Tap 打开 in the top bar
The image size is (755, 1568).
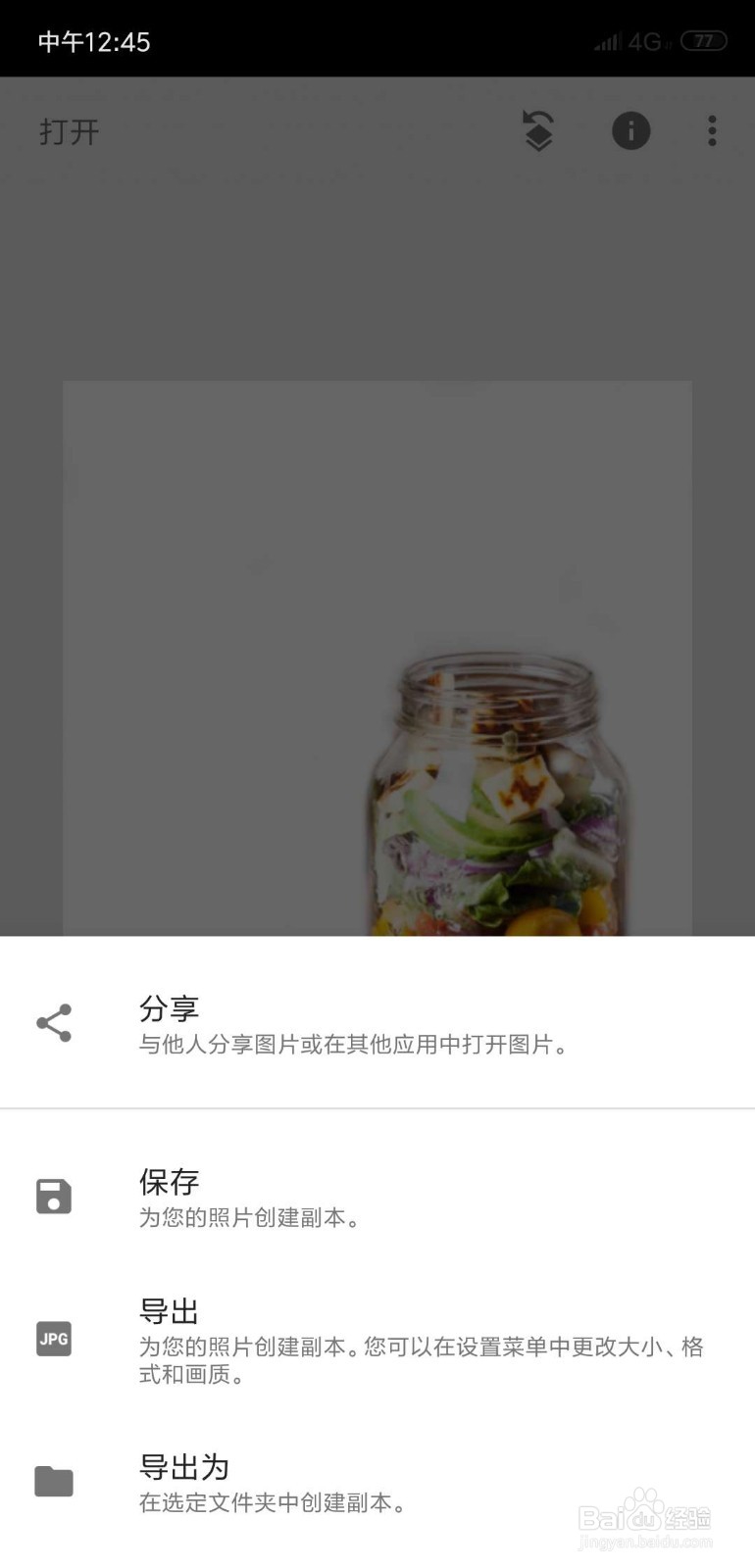(x=67, y=131)
